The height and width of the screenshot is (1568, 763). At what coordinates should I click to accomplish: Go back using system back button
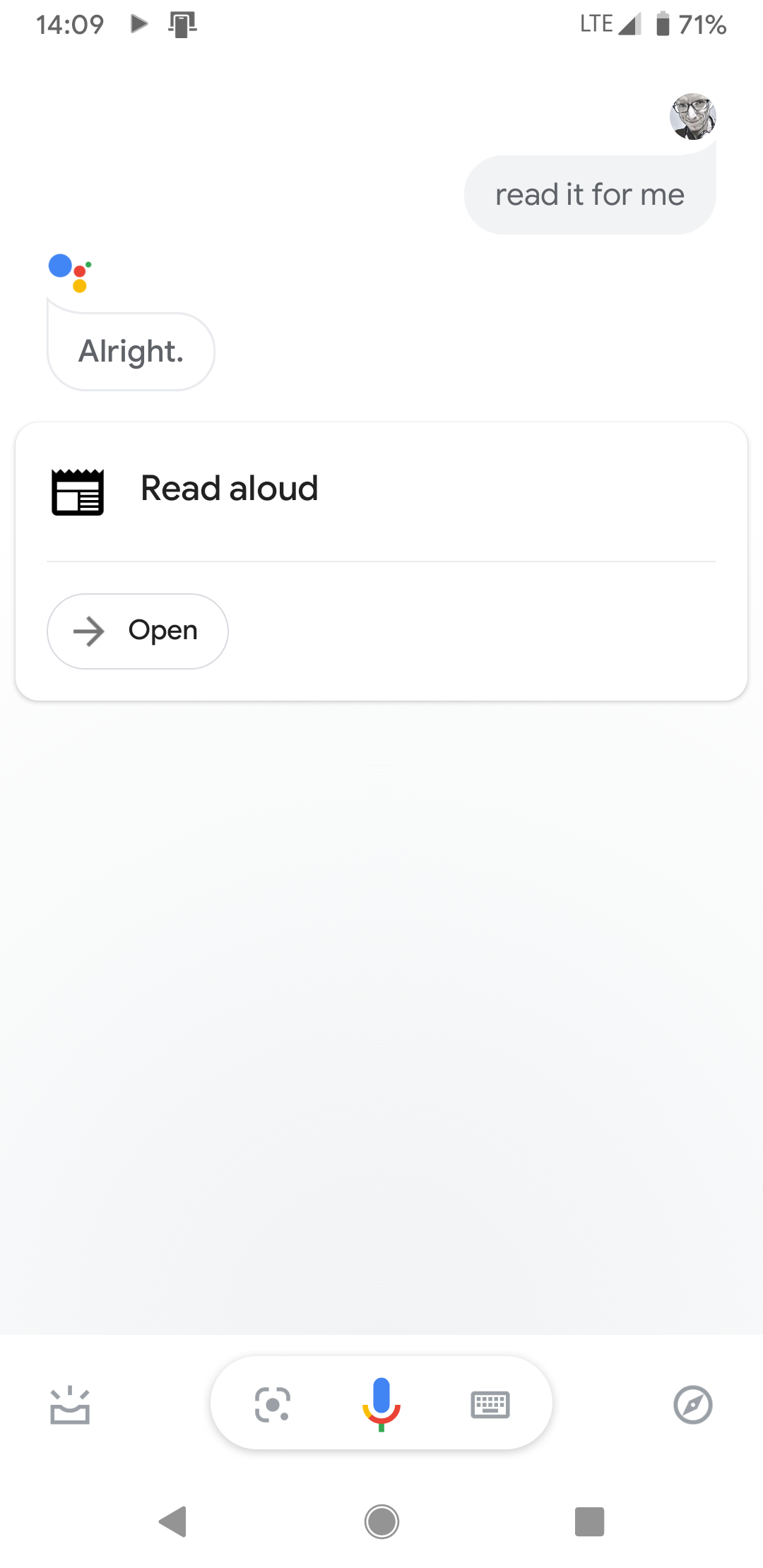click(x=173, y=1521)
